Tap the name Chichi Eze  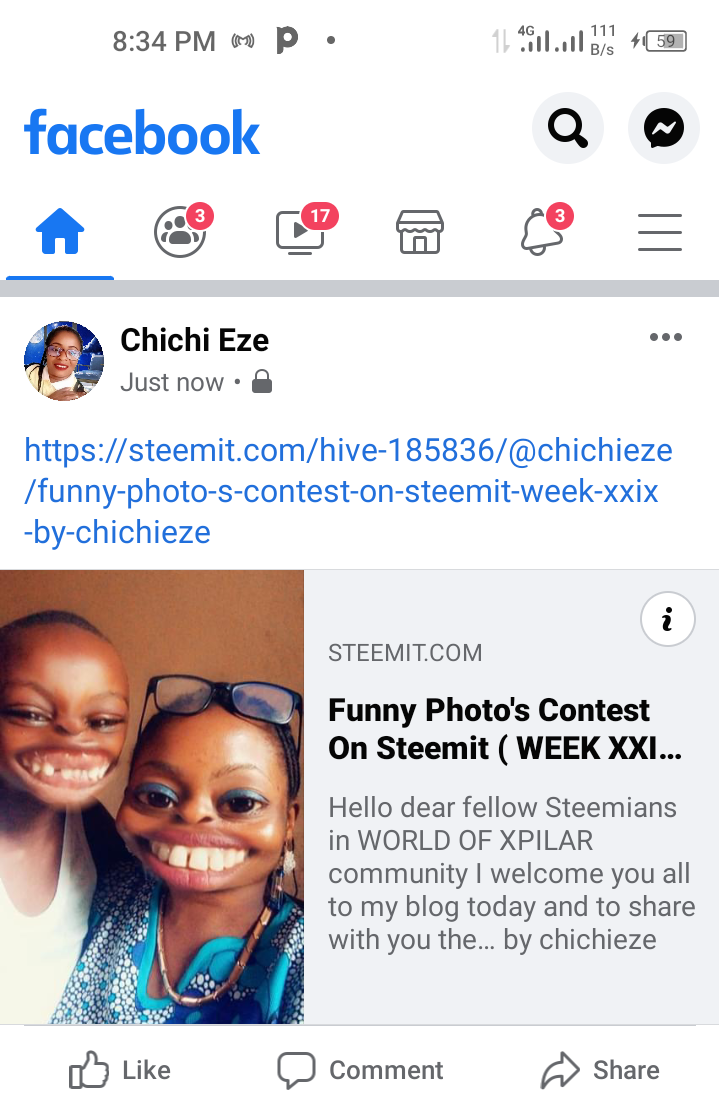click(194, 340)
